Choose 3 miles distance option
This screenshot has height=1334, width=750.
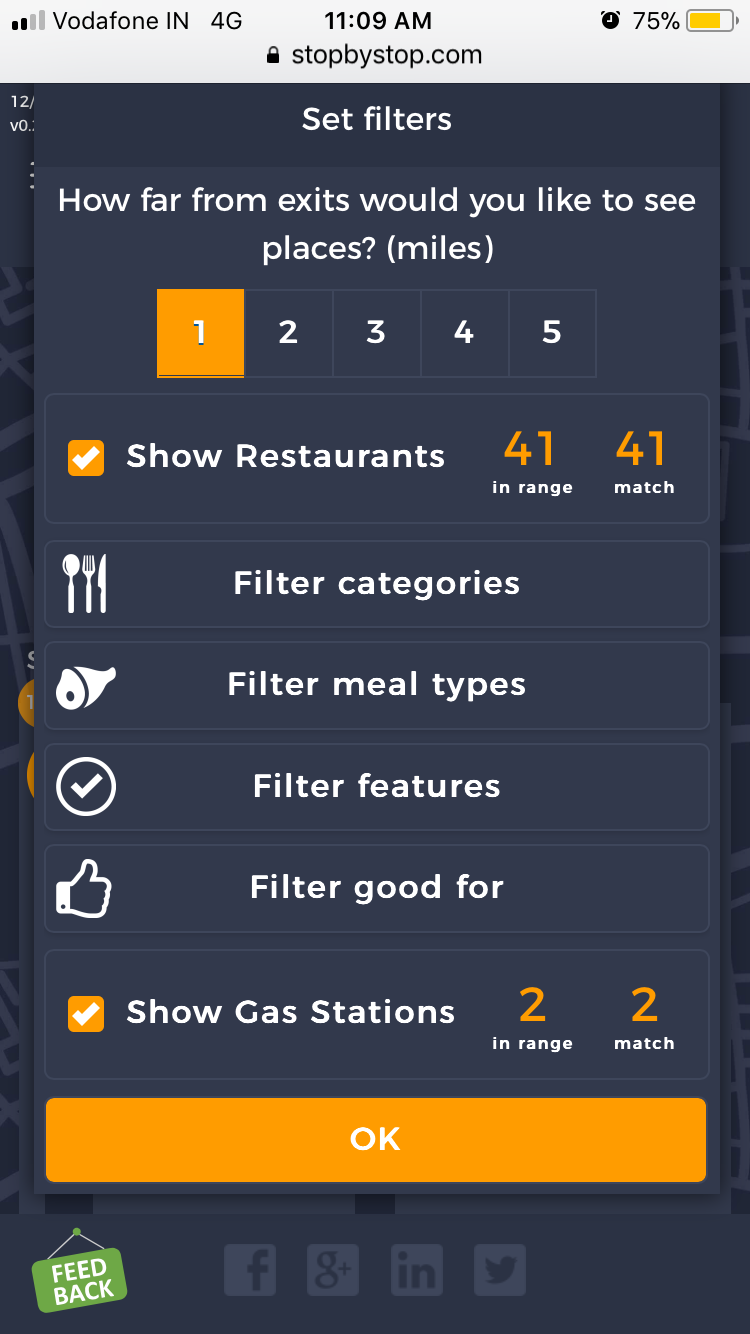[376, 333]
